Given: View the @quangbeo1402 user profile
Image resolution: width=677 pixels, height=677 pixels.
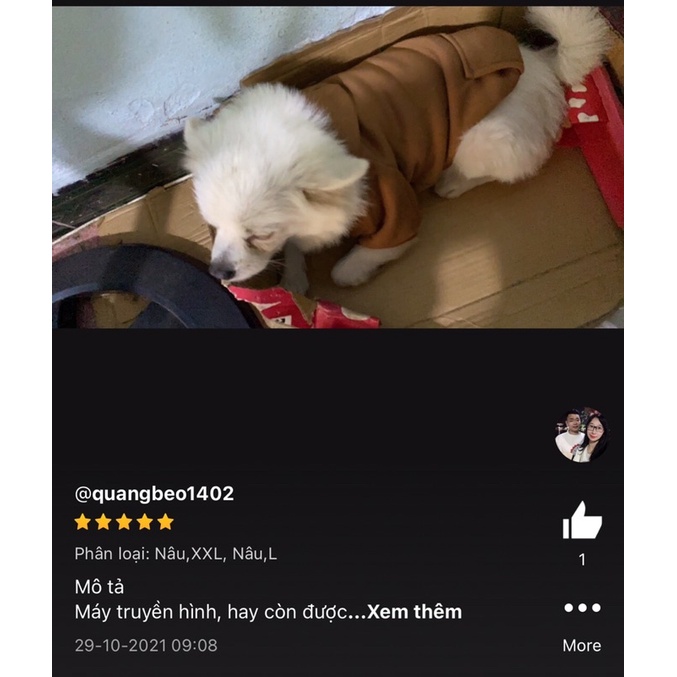Looking at the screenshot, I should tap(154, 493).
